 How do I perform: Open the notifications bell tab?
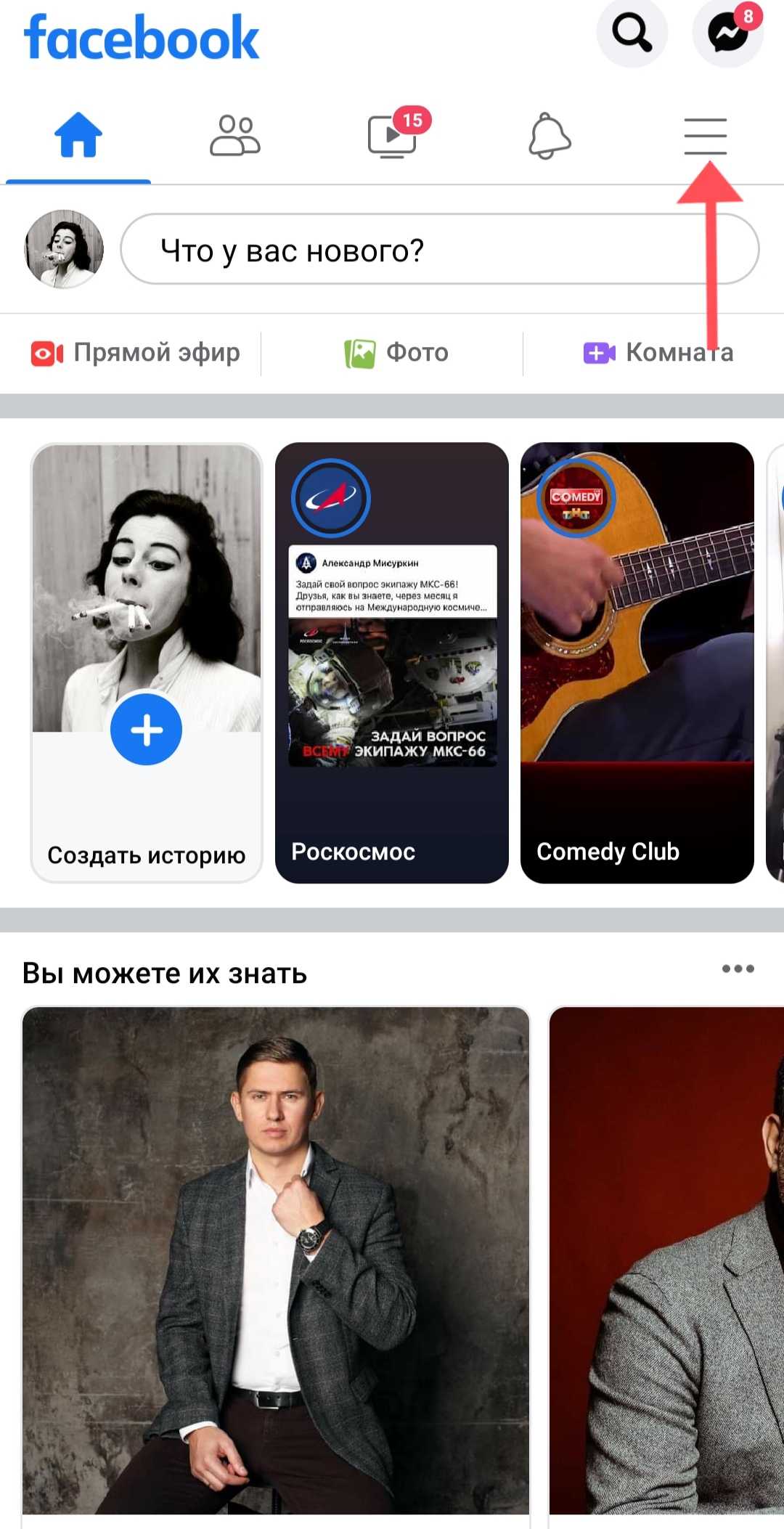coord(550,136)
